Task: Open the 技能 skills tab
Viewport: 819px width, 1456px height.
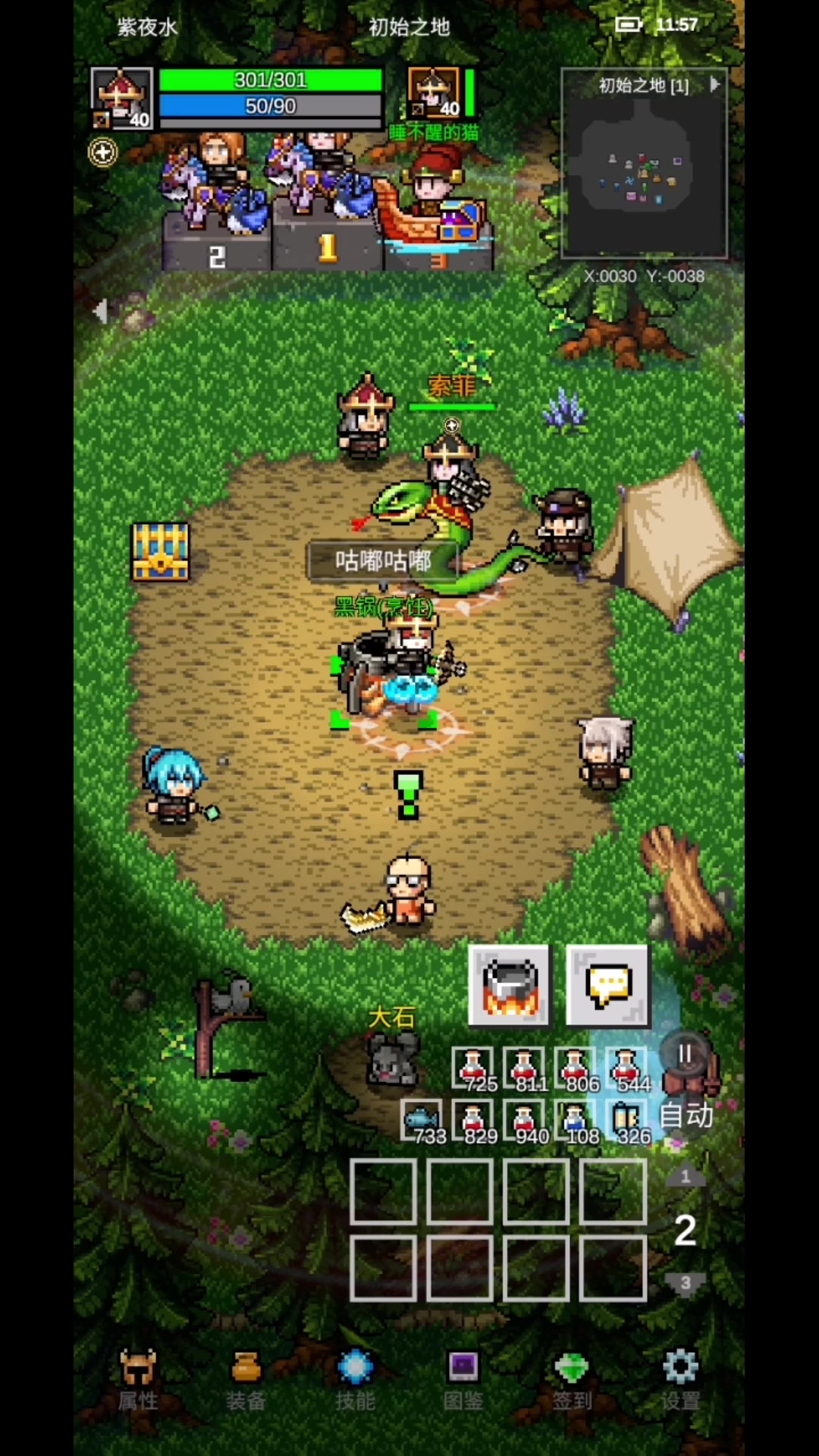Action: (x=355, y=1380)
